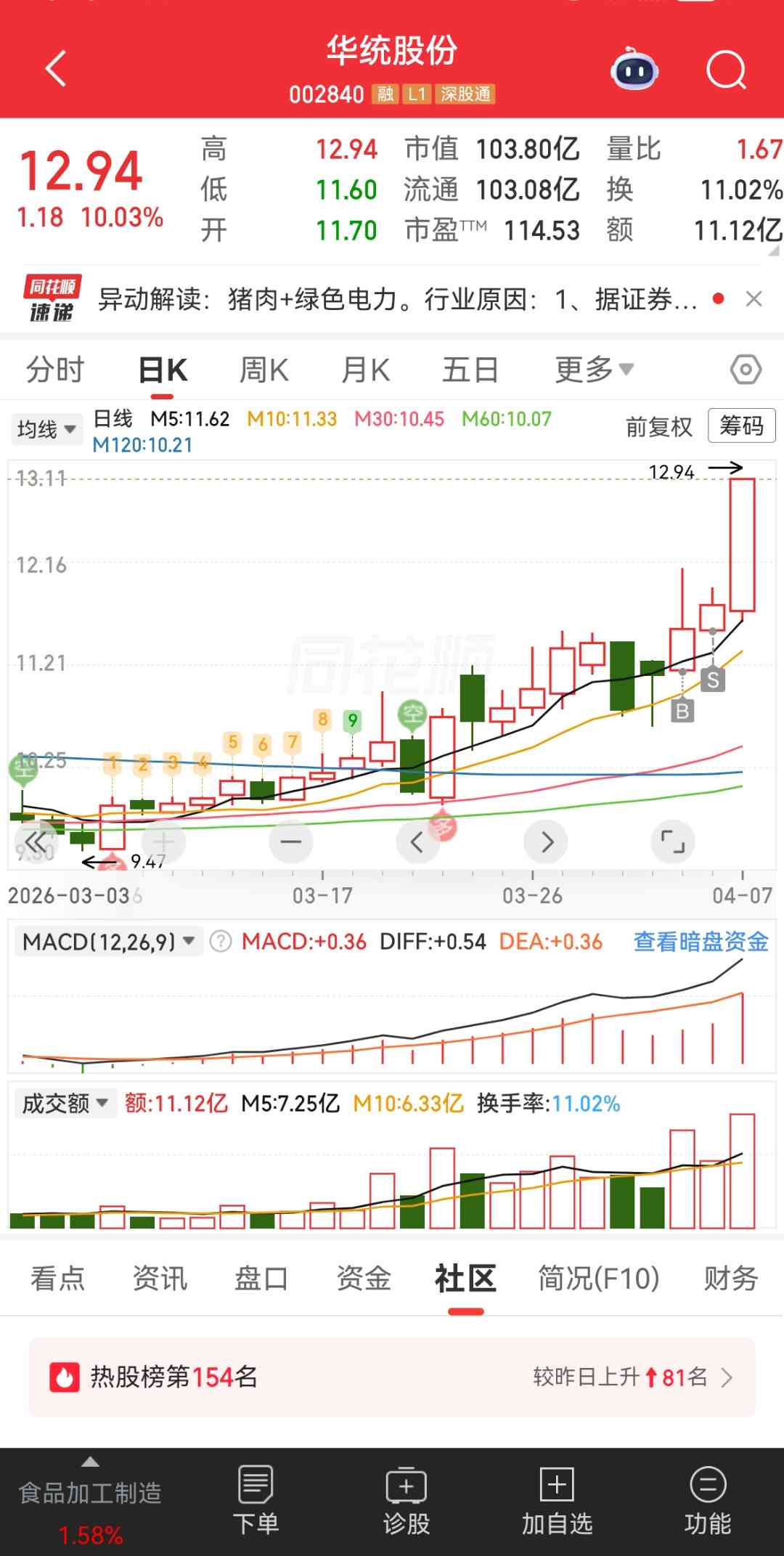
Task: Open the 热股榜第154名 ranking card
Action: (392, 1377)
